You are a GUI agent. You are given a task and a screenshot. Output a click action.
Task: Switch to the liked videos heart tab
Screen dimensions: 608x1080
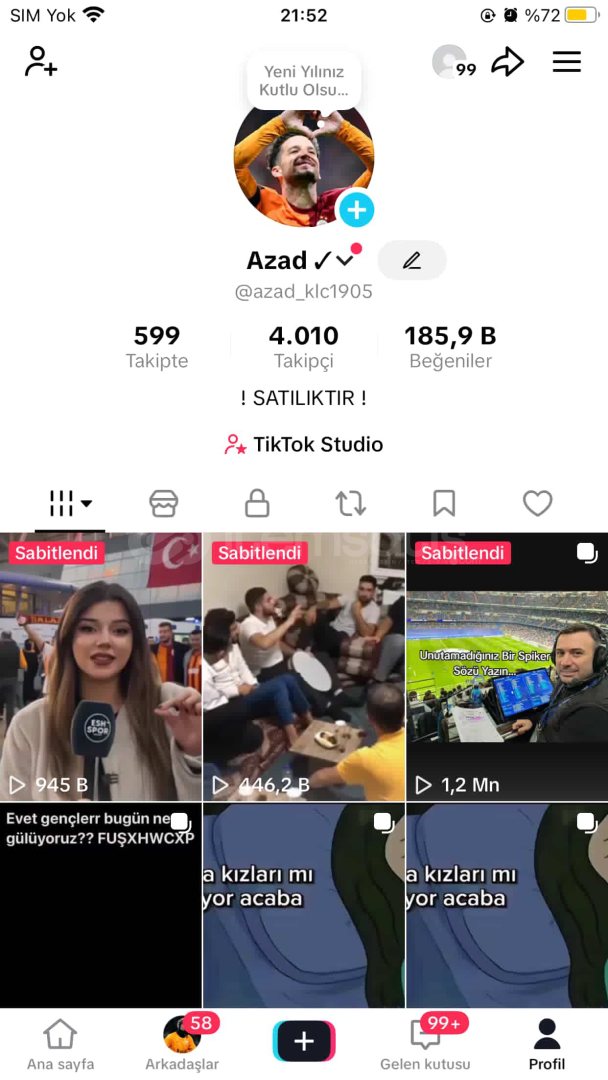(537, 503)
